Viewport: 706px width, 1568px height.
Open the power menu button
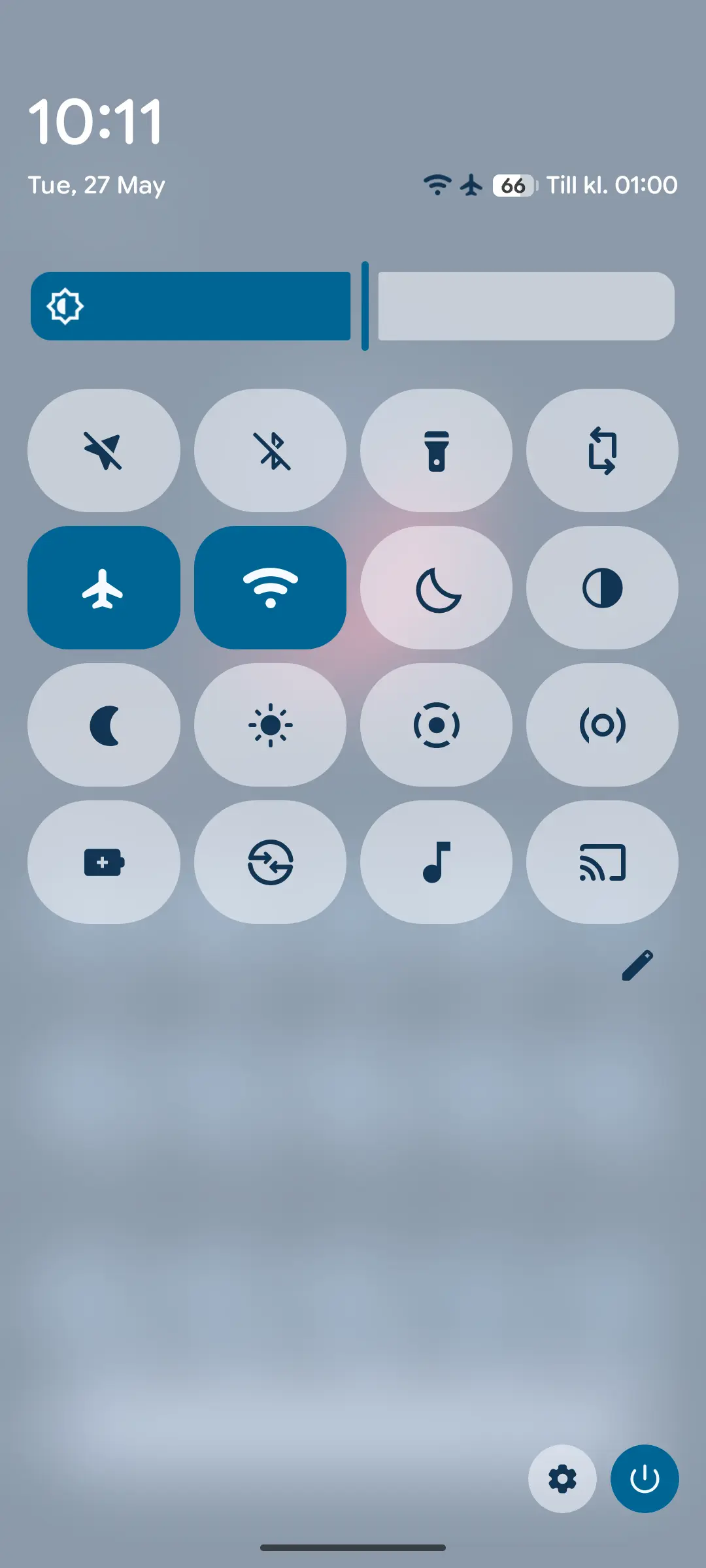point(645,1478)
